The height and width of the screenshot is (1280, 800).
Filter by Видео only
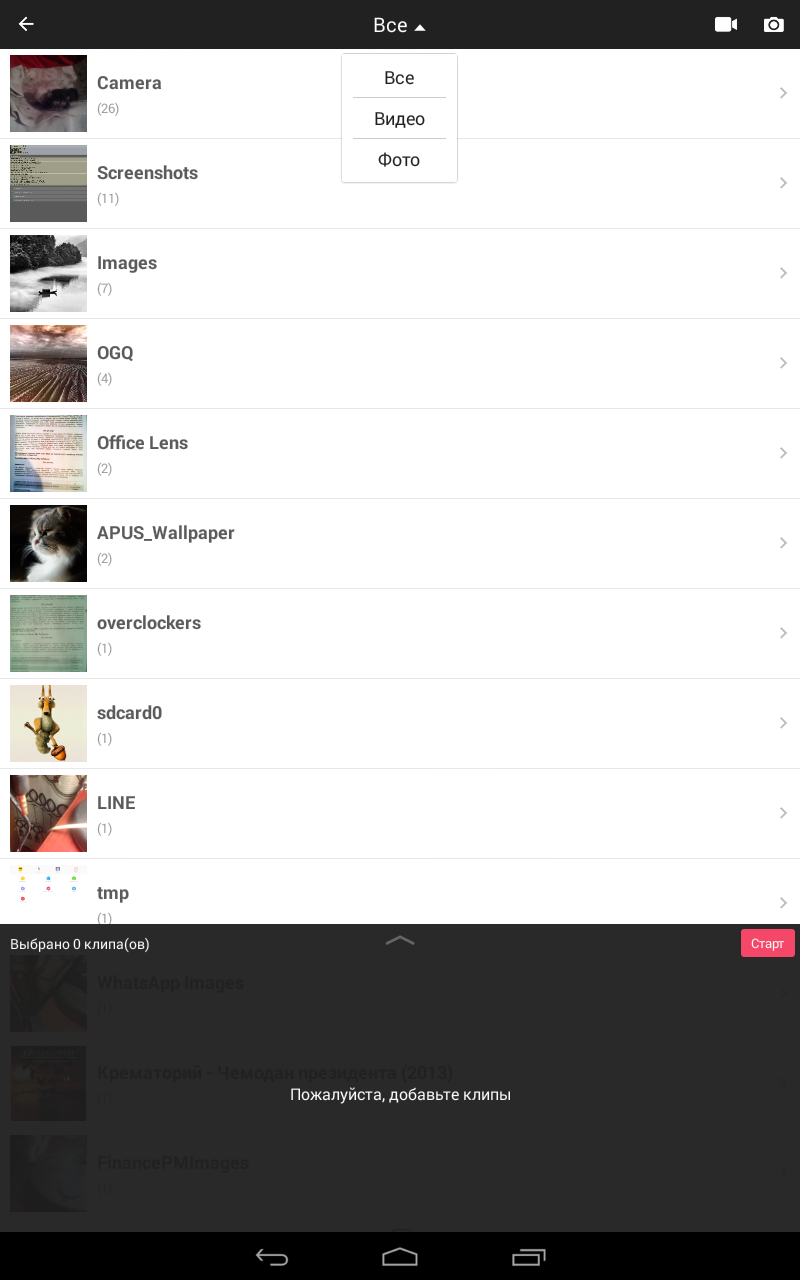(x=399, y=119)
